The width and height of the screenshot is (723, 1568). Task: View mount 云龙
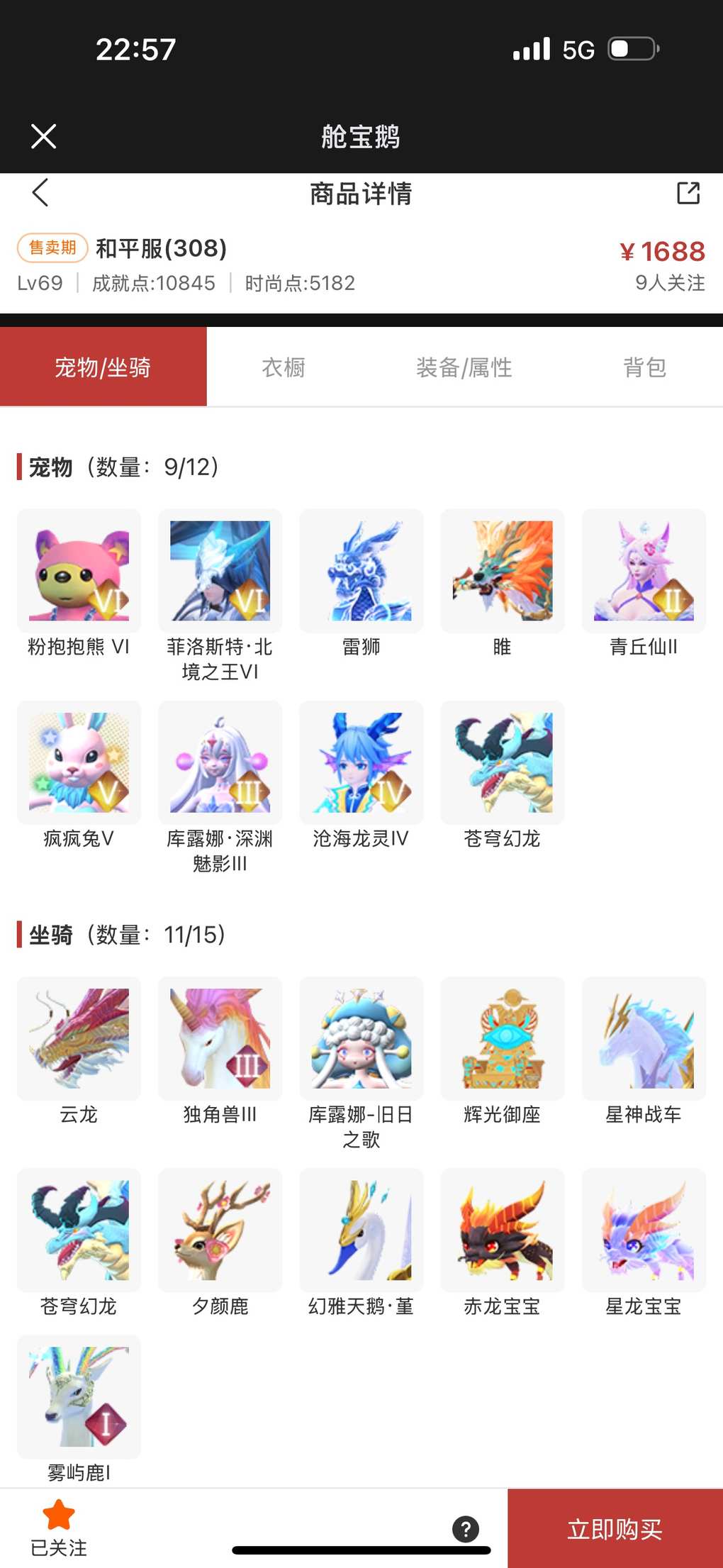pos(79,1038)
